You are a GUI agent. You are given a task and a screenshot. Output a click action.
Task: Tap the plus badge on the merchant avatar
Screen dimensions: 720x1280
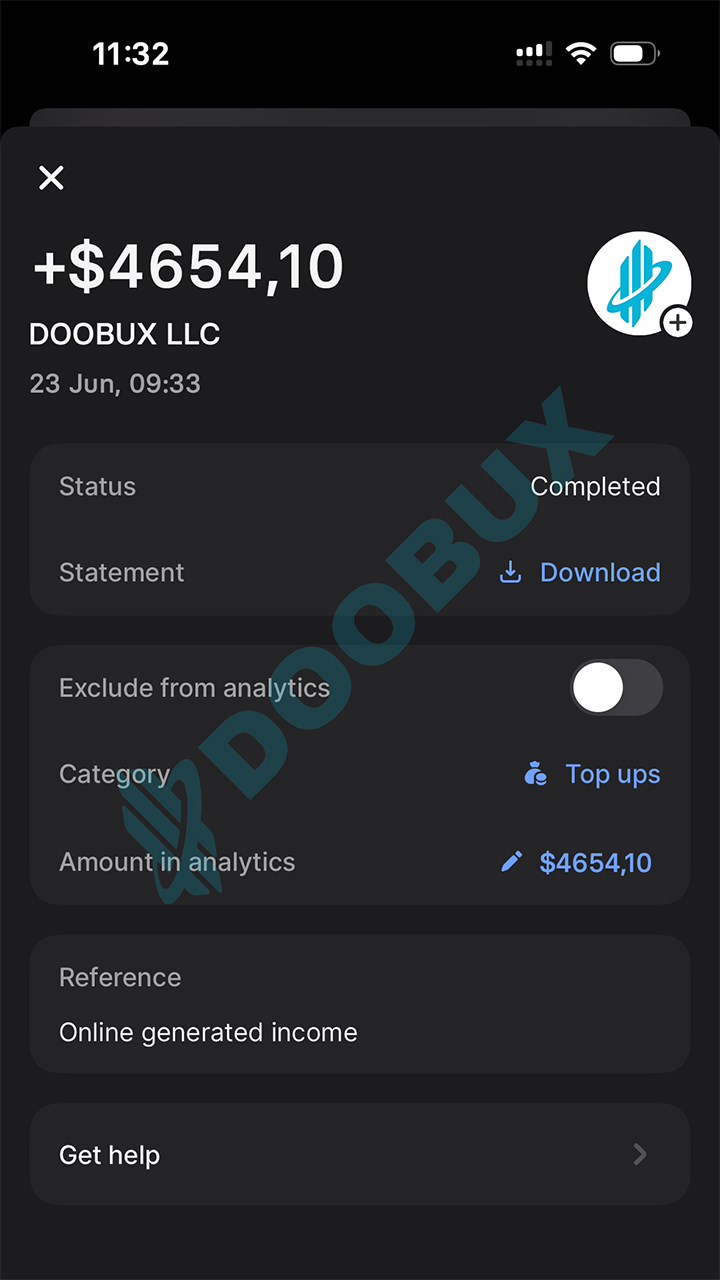coord(678,322)
